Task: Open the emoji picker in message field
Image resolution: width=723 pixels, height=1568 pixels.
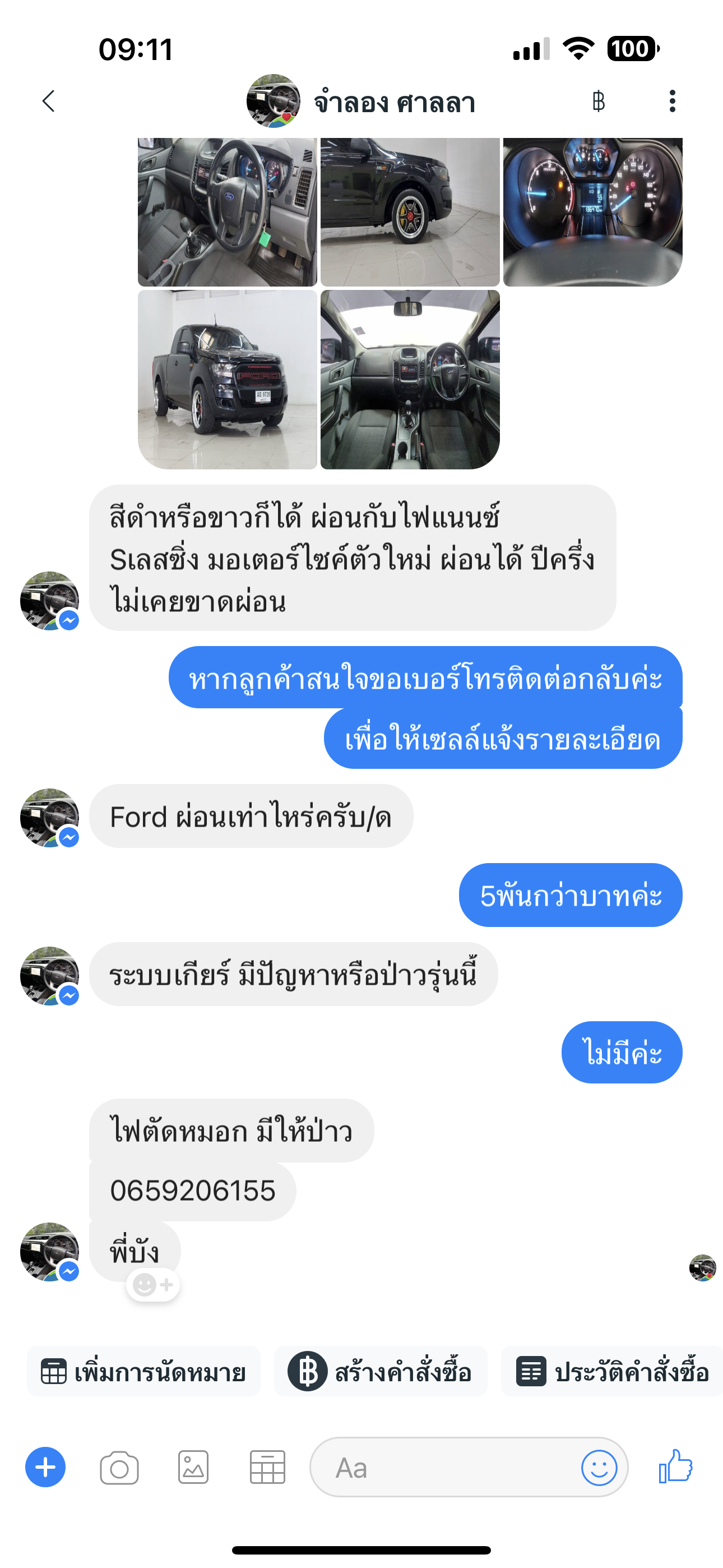Action: (599, 1468)
